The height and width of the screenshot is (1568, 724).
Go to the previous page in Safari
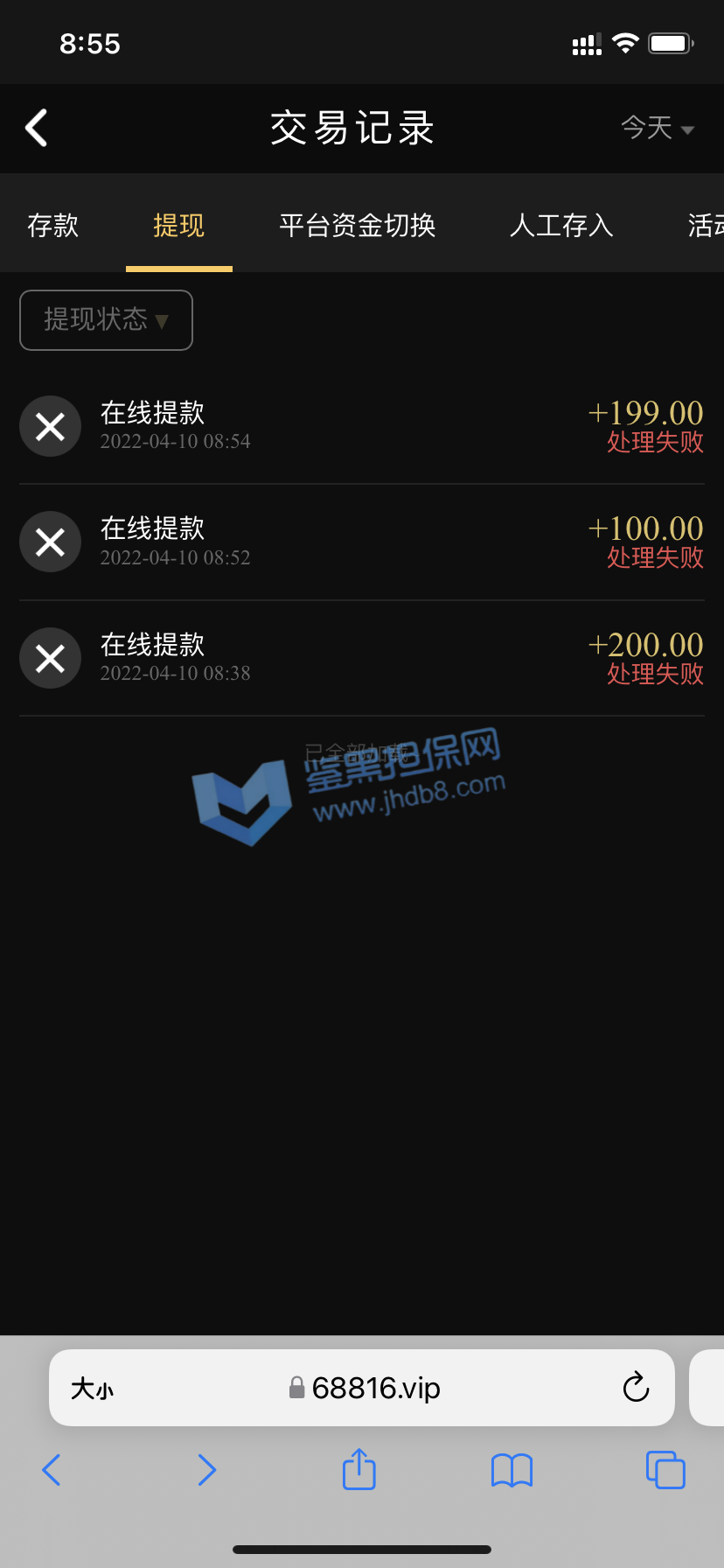[52, 1470]
